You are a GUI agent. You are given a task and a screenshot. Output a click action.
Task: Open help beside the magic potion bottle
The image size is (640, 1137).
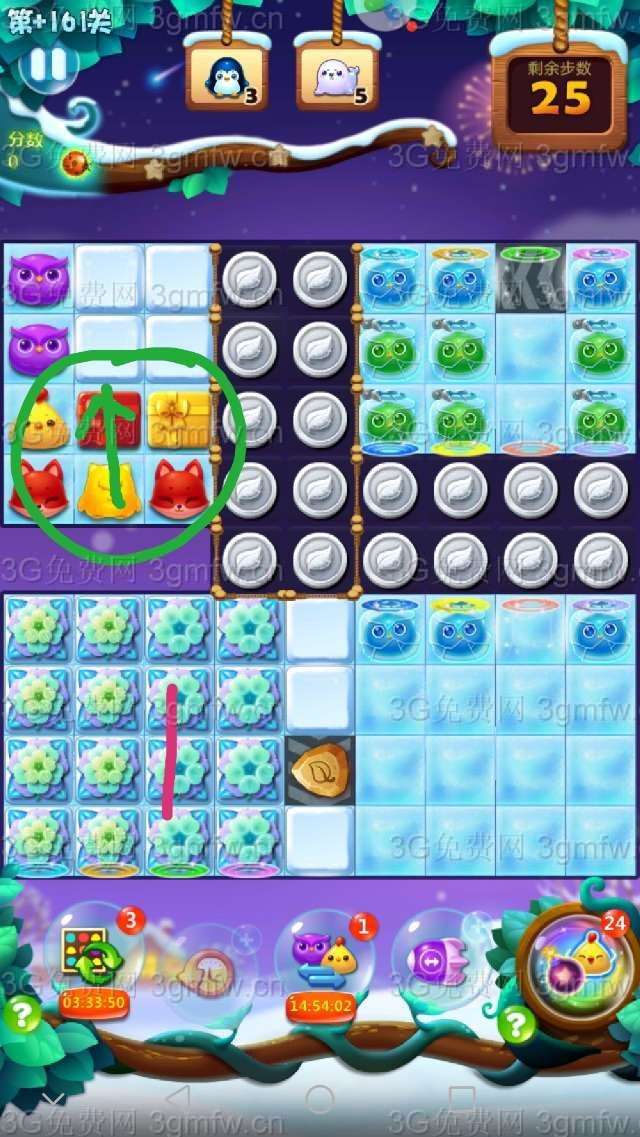[x=515, y=1023]
